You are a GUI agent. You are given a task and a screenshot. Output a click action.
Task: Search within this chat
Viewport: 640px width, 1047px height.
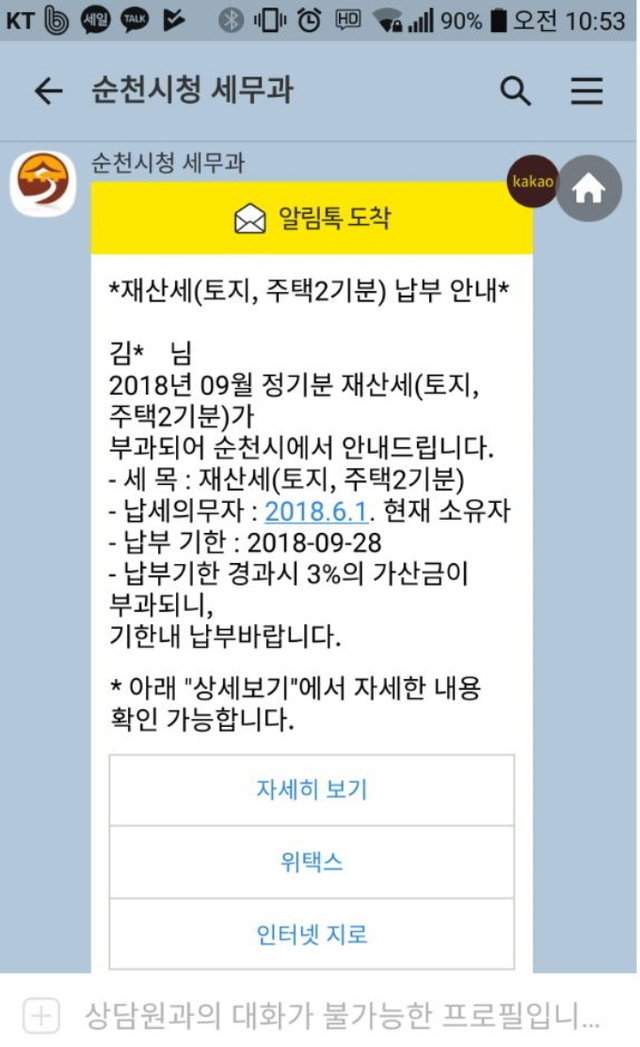tap(515, 92)
